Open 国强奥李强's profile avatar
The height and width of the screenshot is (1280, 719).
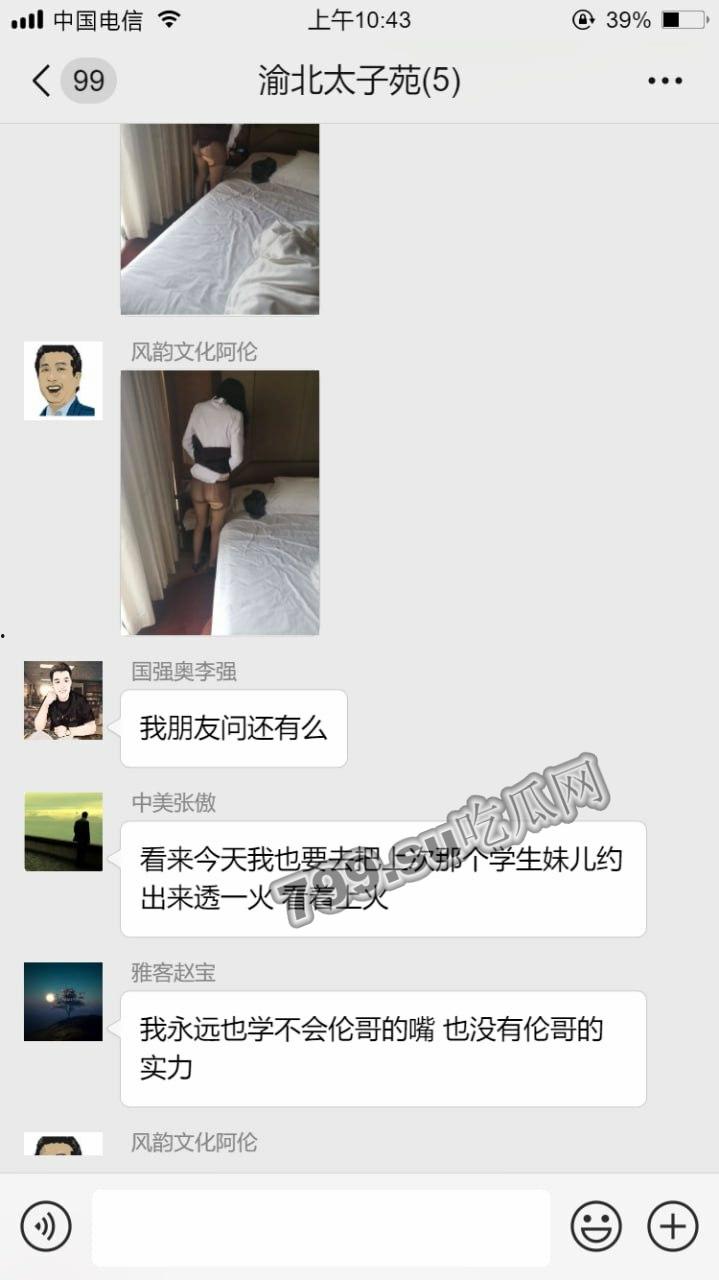coord(63,700)
